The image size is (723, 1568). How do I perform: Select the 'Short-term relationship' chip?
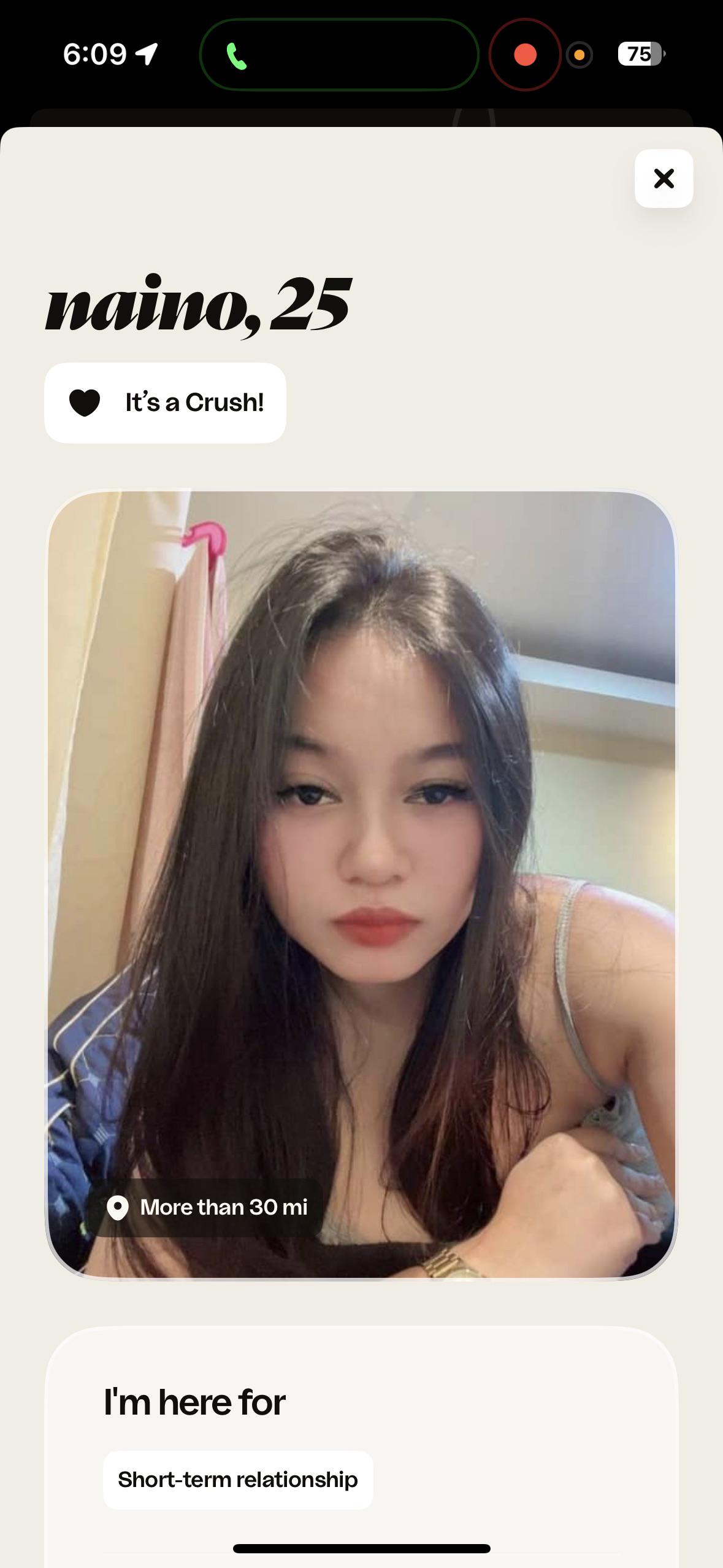pyautogui.click(x=237, y=1479)
